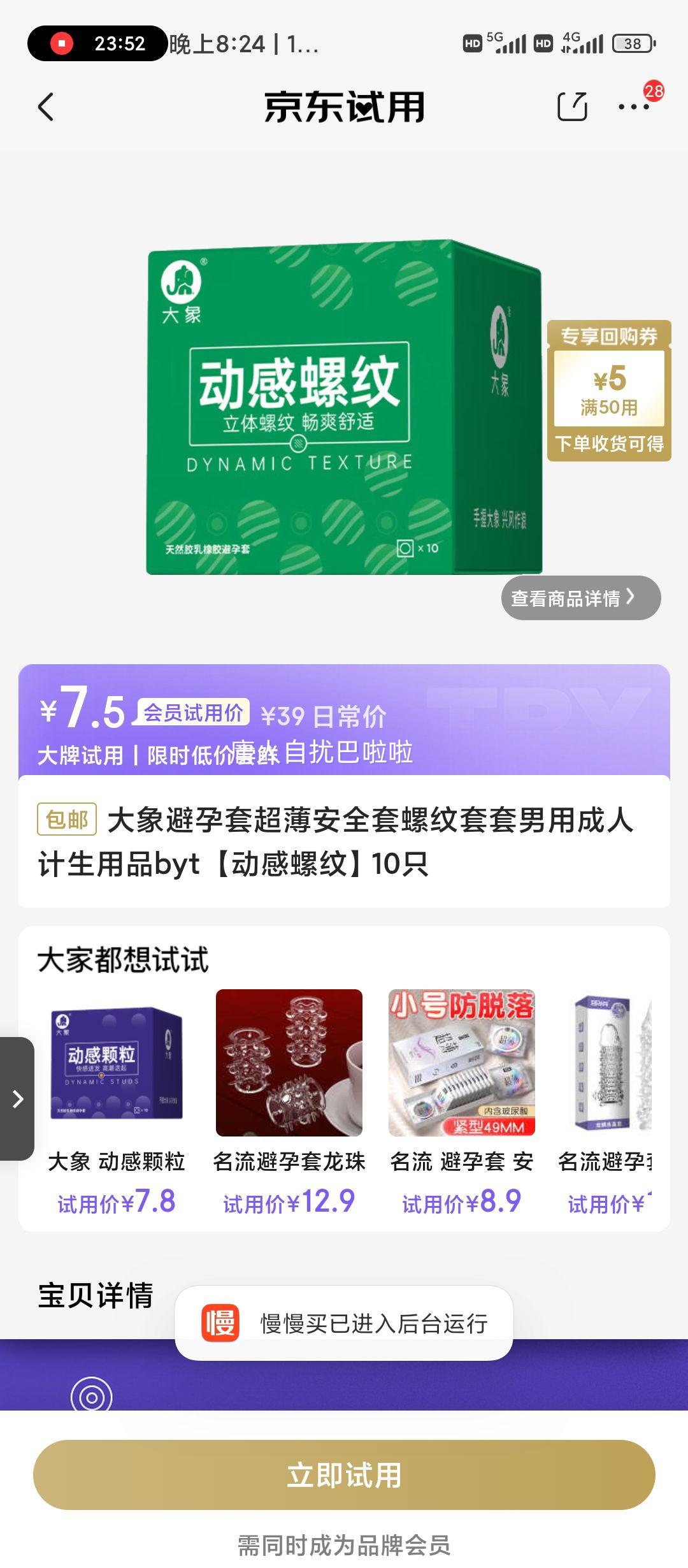Viewport: 688px width, 1568px height.
Task: Open the main 大象 动感螺纹 product image
Action: coord(344,408)
